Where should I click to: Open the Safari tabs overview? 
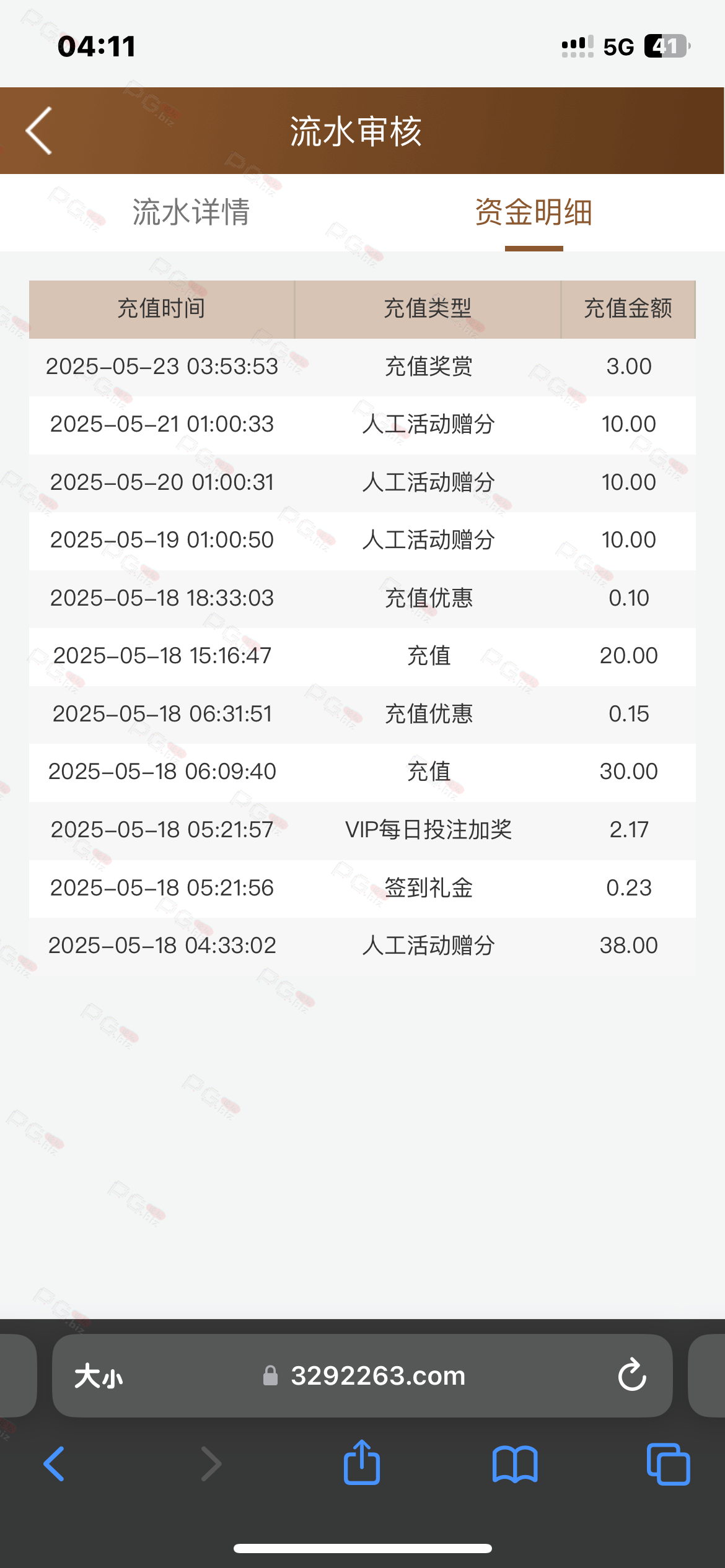coord(668,1464)
